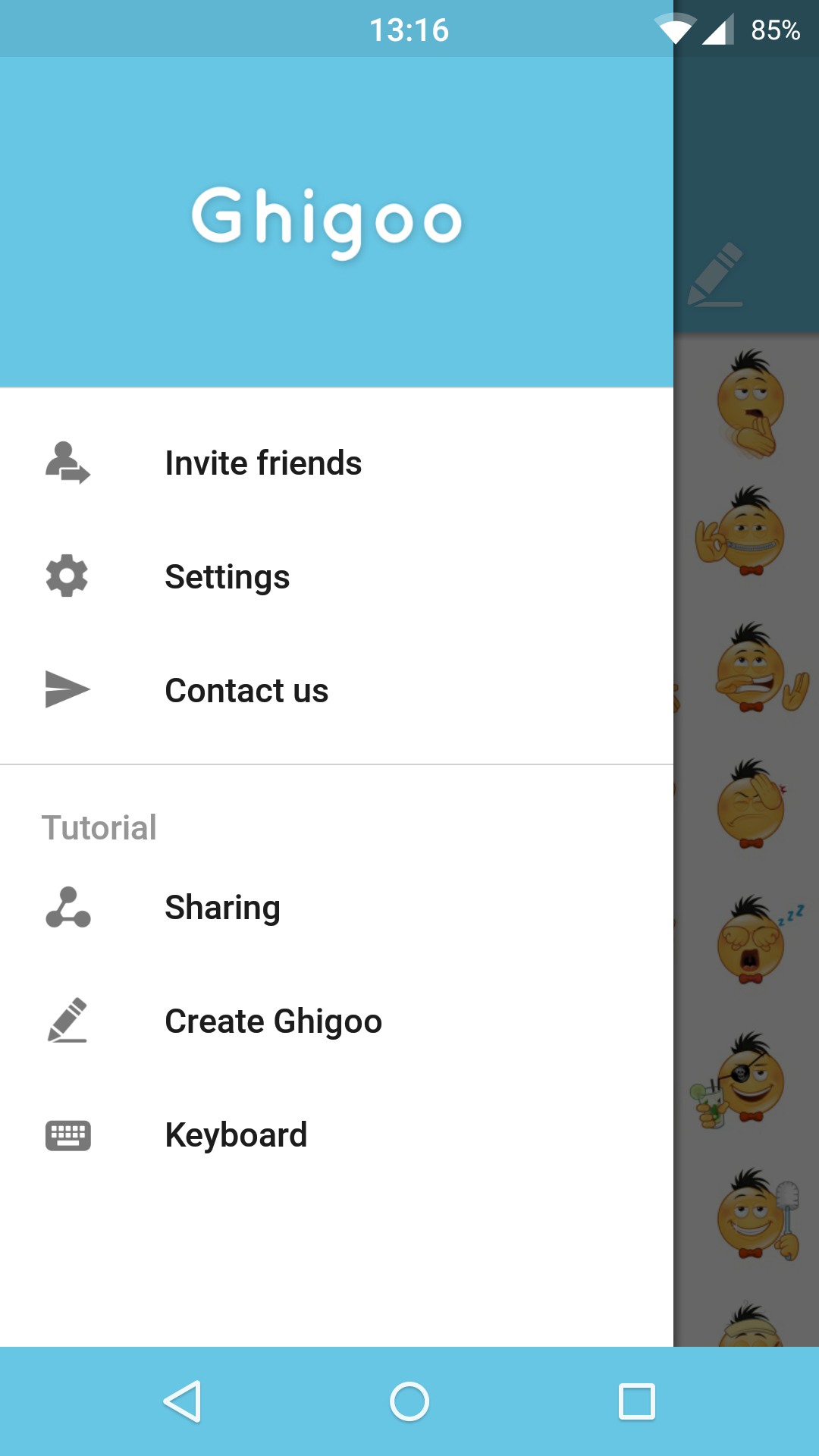Select Contact us
The height and width of the screenshot is (1456, 819).
pyautogui.click(x=337, y=690)
